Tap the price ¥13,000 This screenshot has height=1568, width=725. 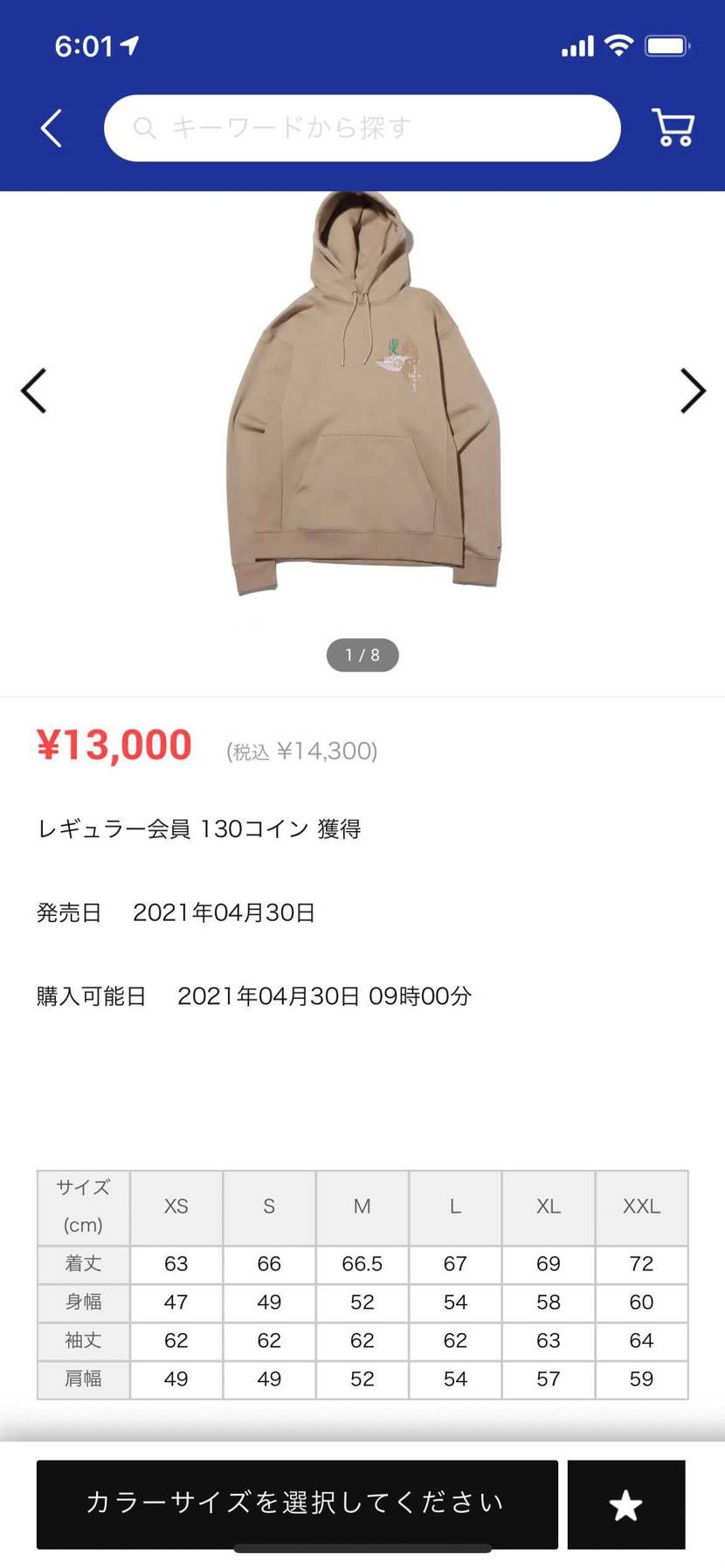(x=114, y=744)
